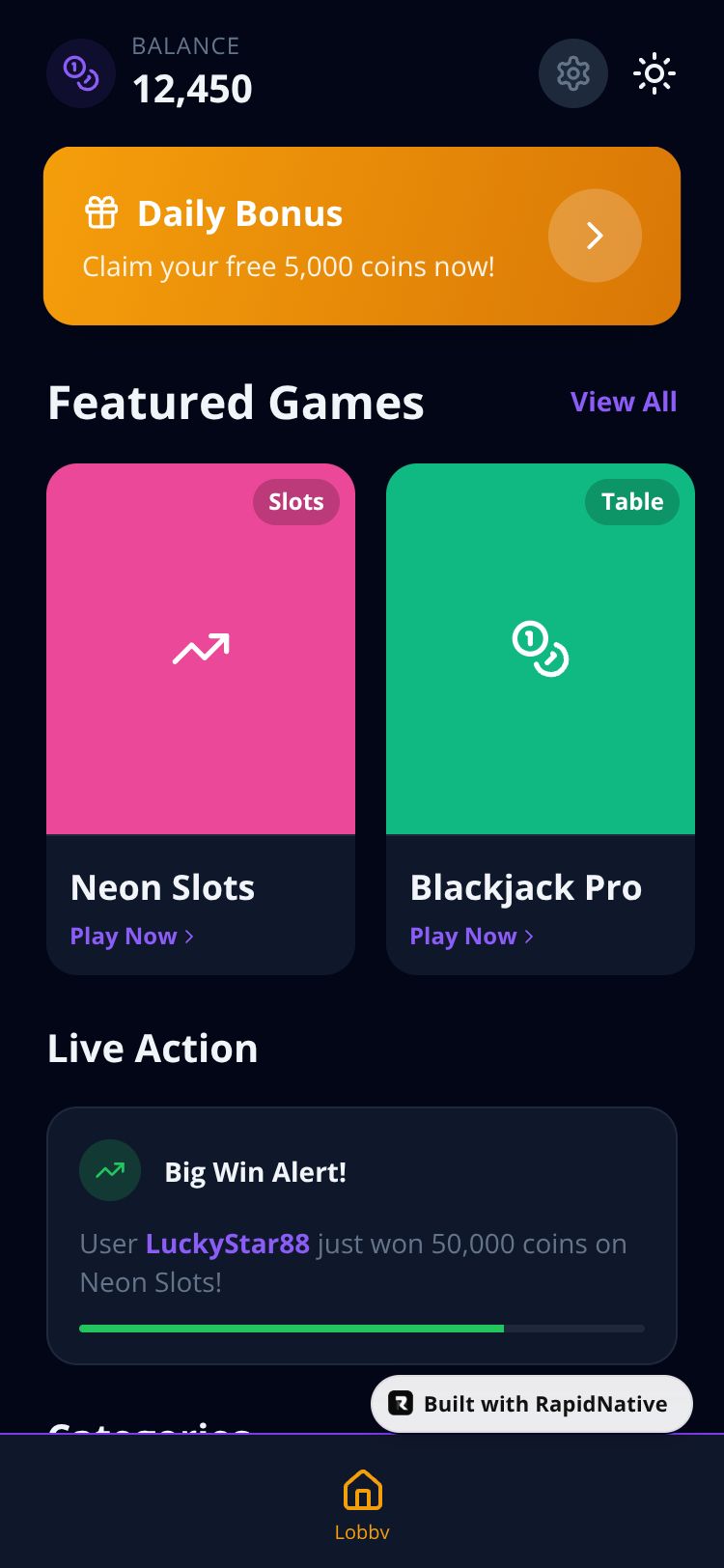The height and width of the screenshot is (1568, 724).
Task: Open the settings gear
Action: pyautogui.click(x=572, y=73)
